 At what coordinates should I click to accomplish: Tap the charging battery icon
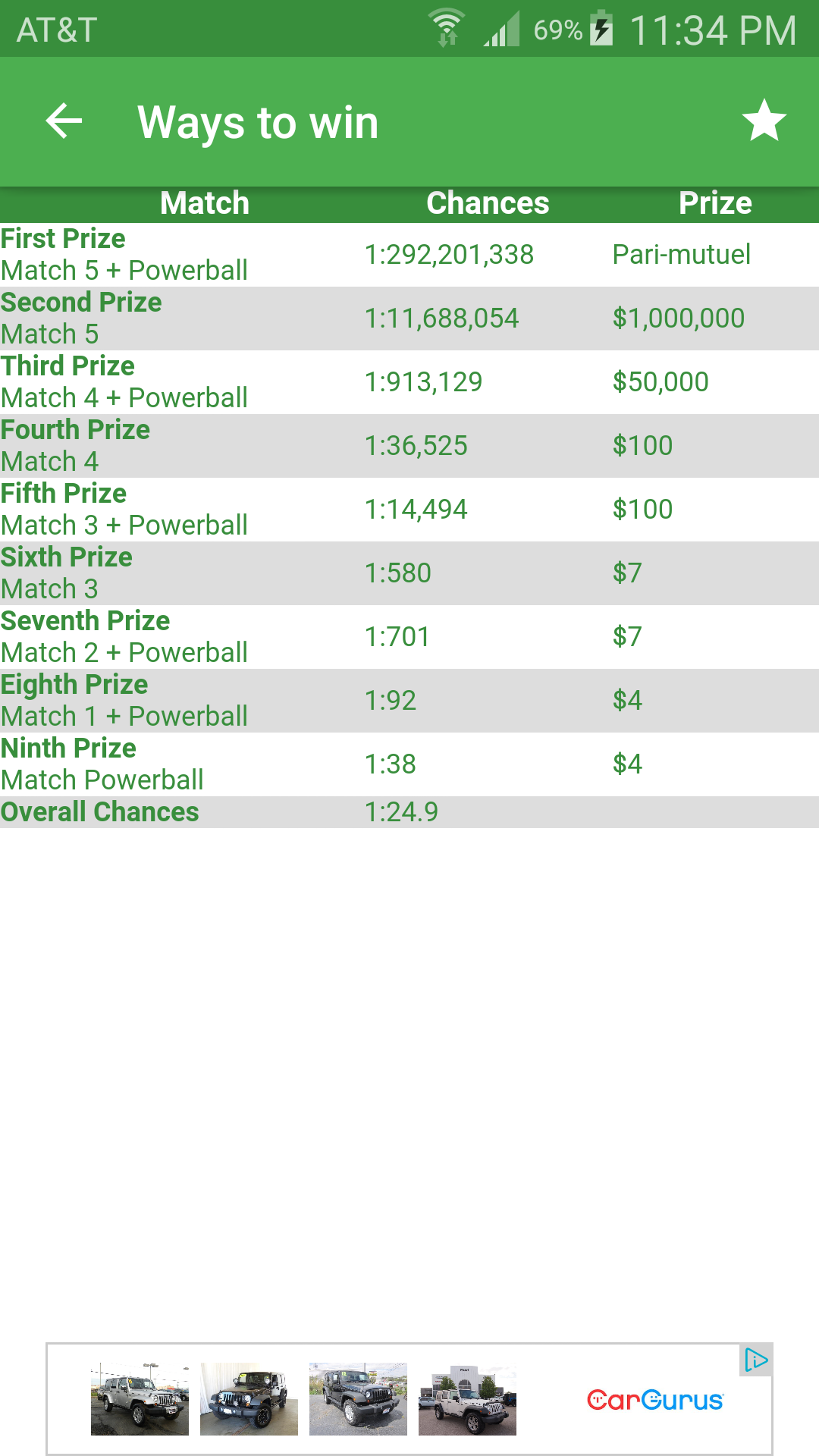(x=603, y=30)
